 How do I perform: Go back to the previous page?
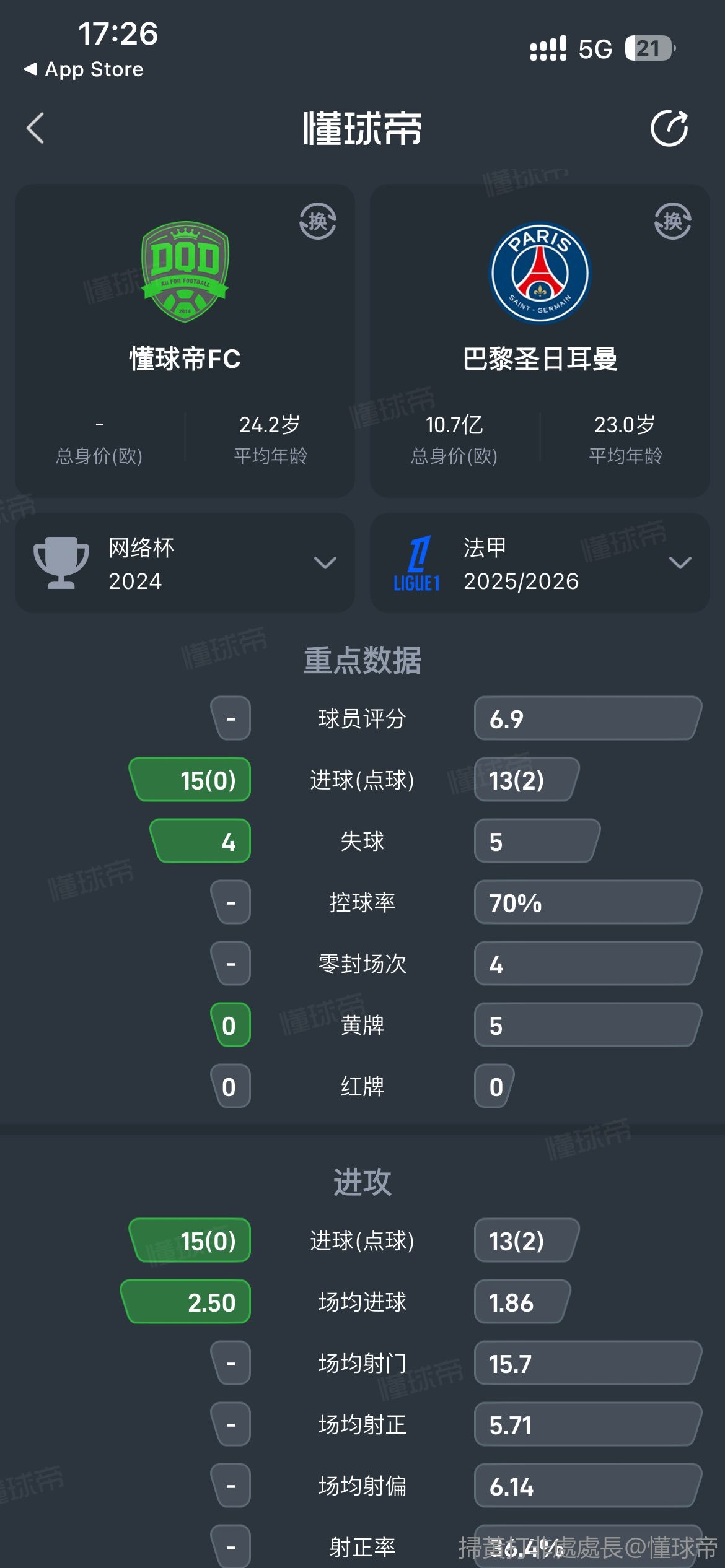click(35, 128)
